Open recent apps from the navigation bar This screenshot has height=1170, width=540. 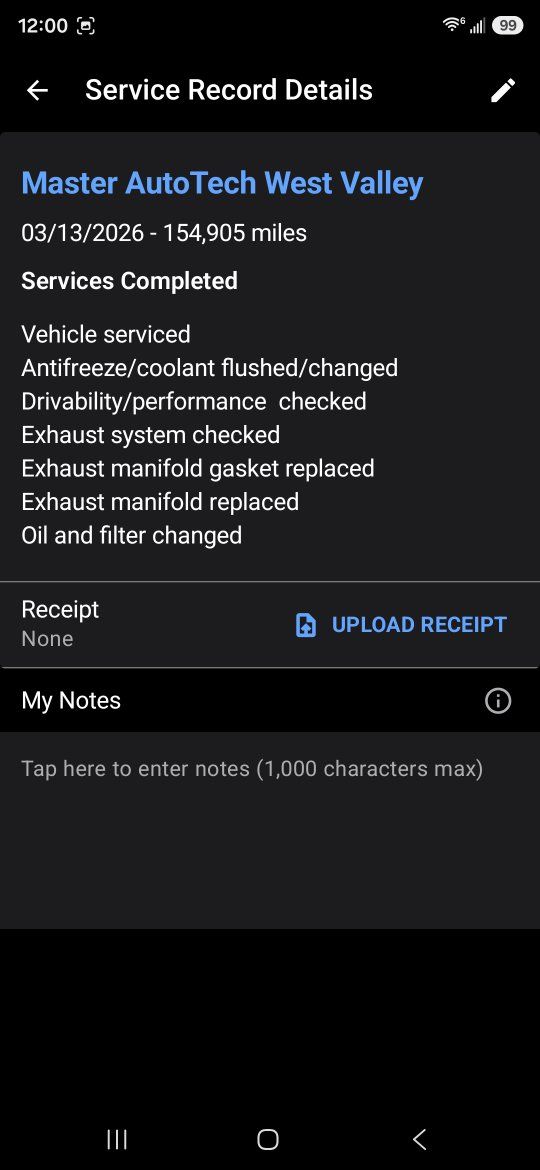tap(117, 1139)
